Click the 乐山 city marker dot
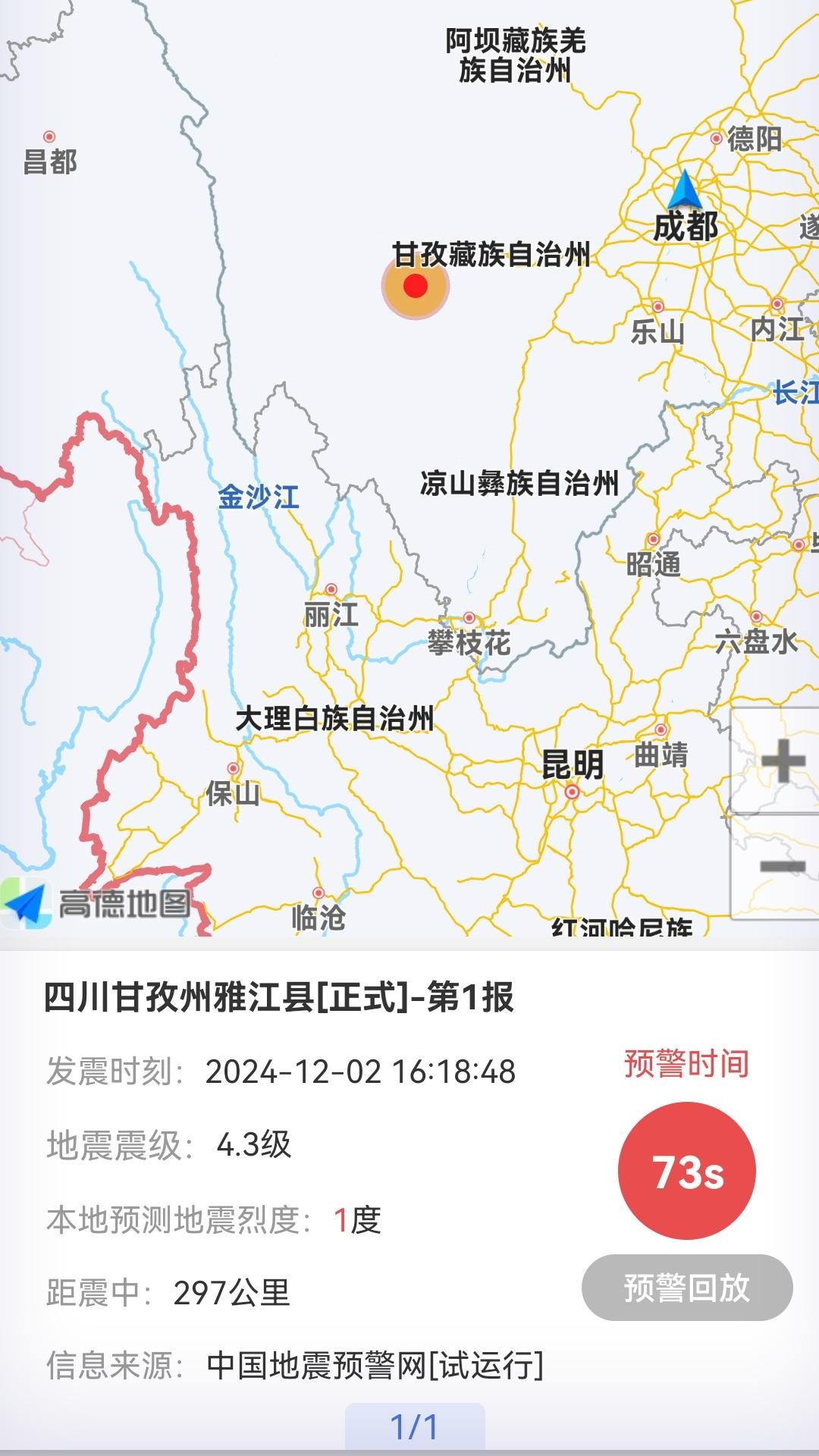Image resolution: width=819 pixels, height=1456 pixels. 658,306
